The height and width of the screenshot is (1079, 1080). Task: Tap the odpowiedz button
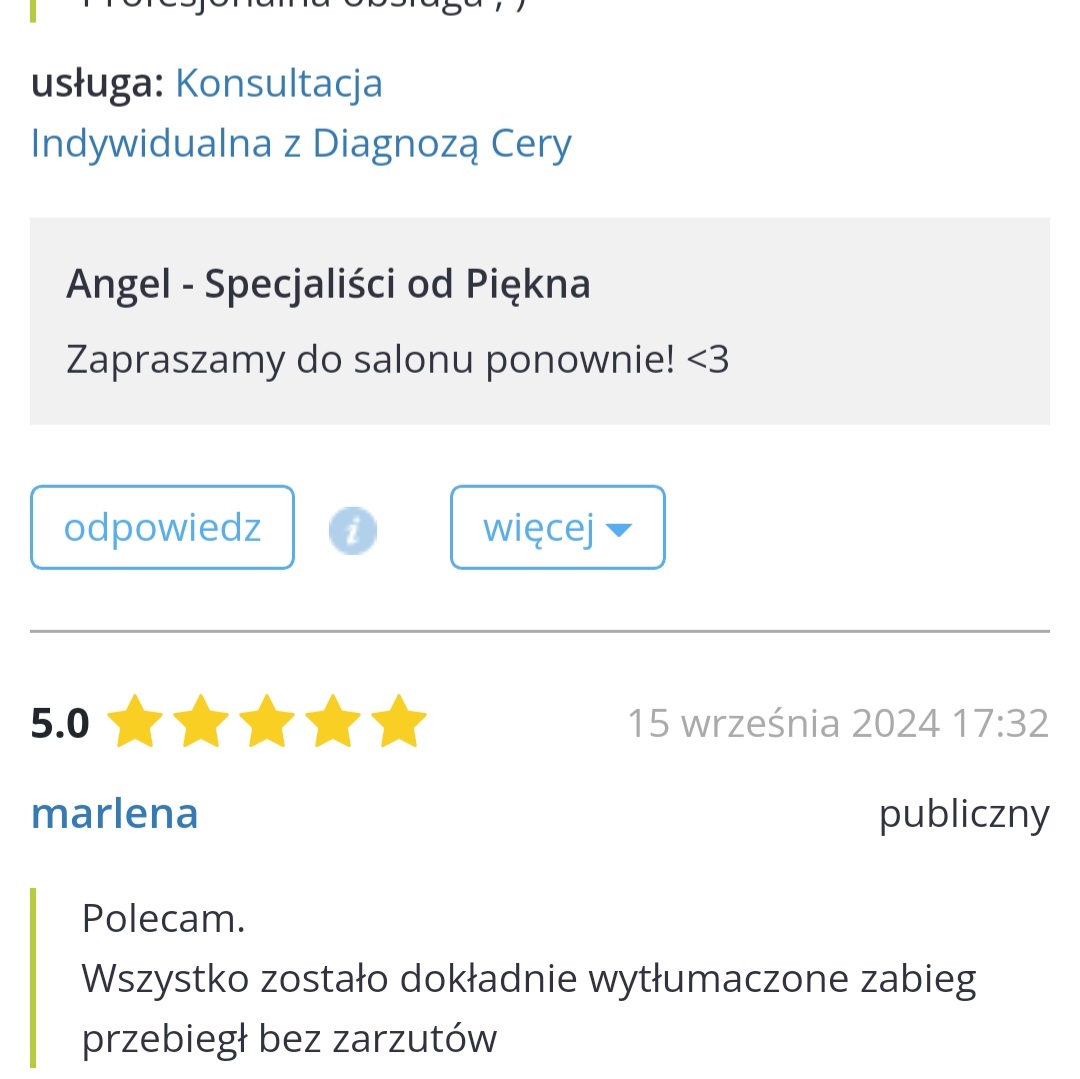(162, 527)
